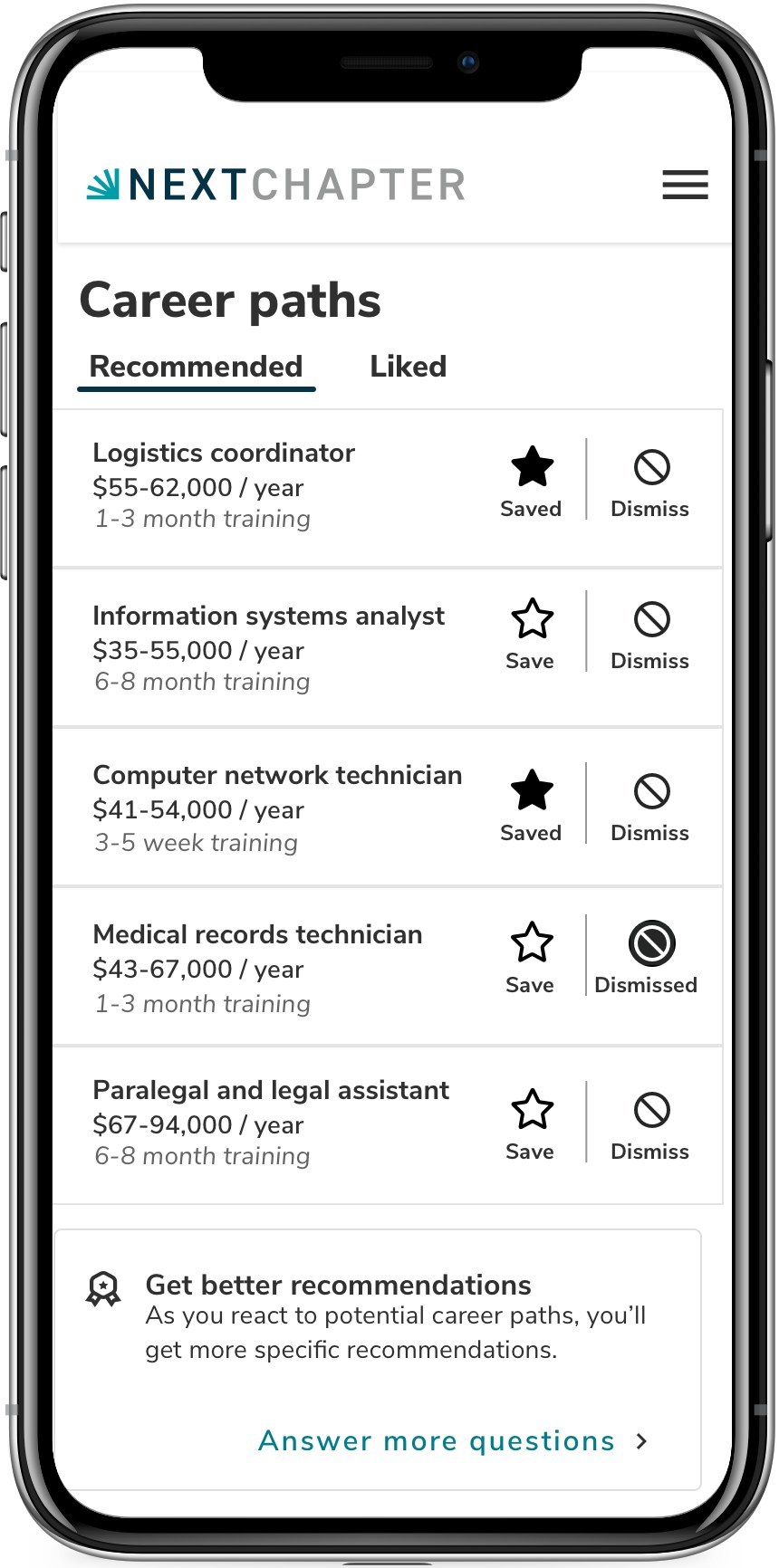Dismiss Computer network technician

point(650,806)
